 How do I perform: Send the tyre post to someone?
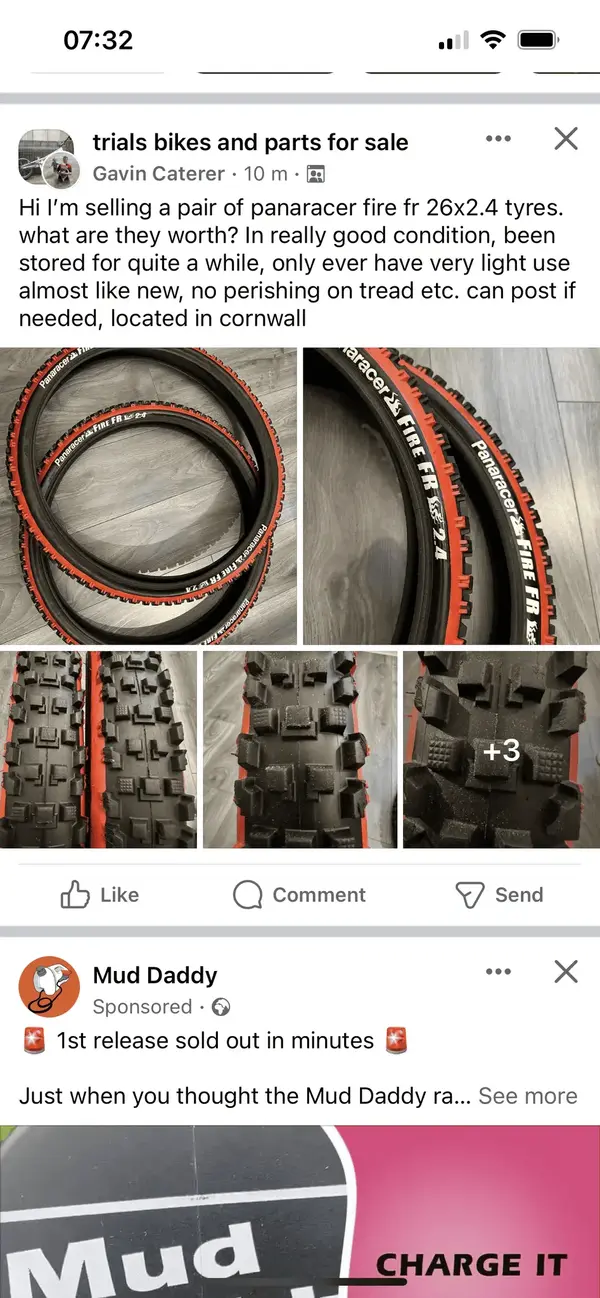pos(498,895)
